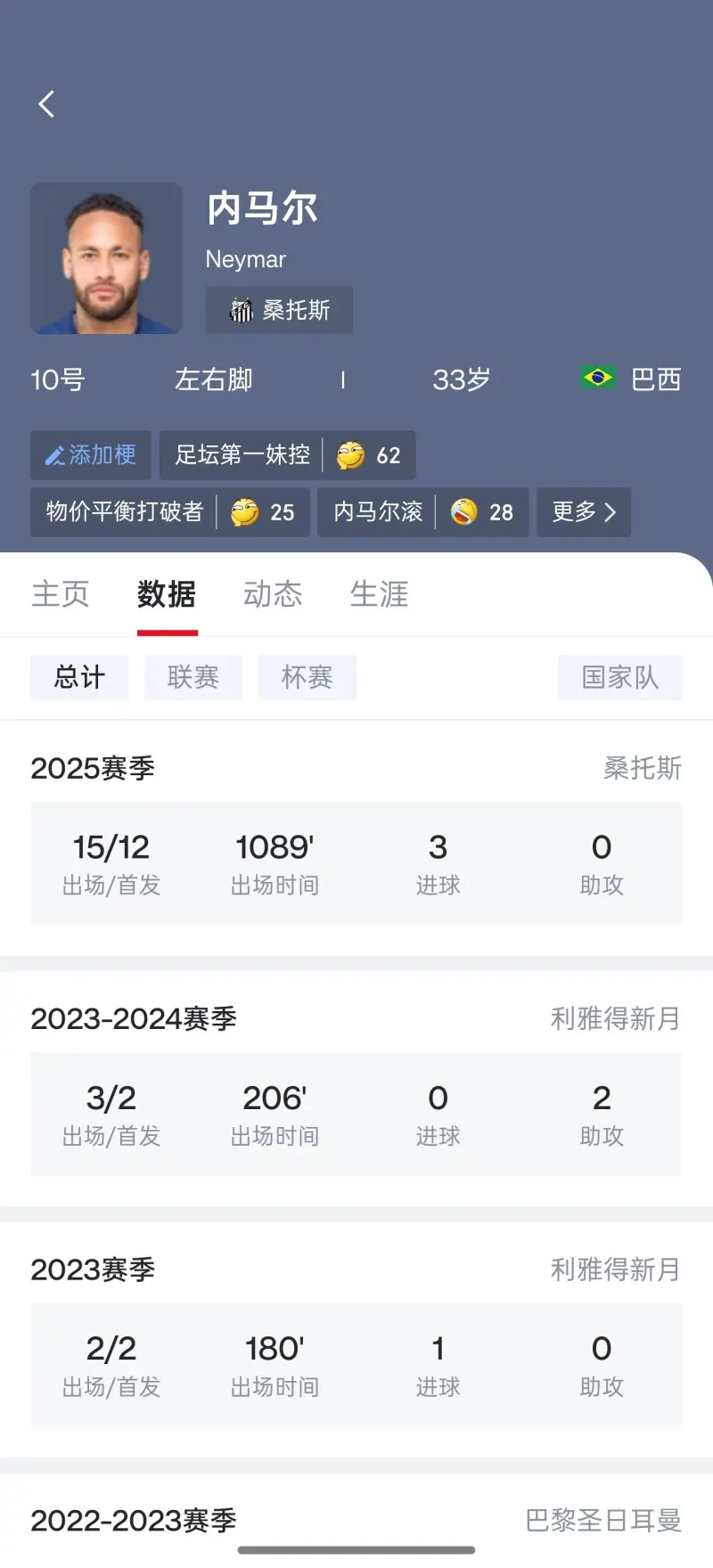Go back using the top arrow
This screenshot has height=1568, width=713.
click(x=47, y=104)
